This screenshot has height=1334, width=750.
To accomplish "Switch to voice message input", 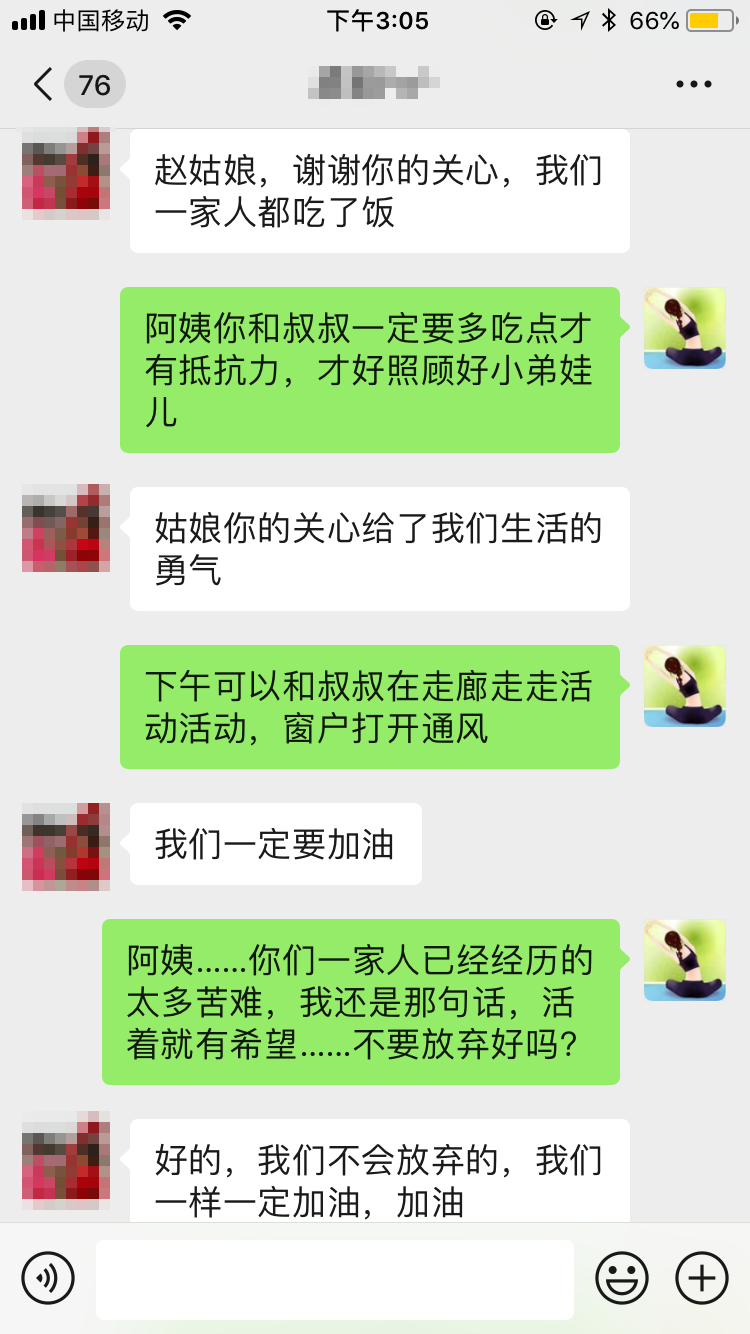I will (48, 1278).
